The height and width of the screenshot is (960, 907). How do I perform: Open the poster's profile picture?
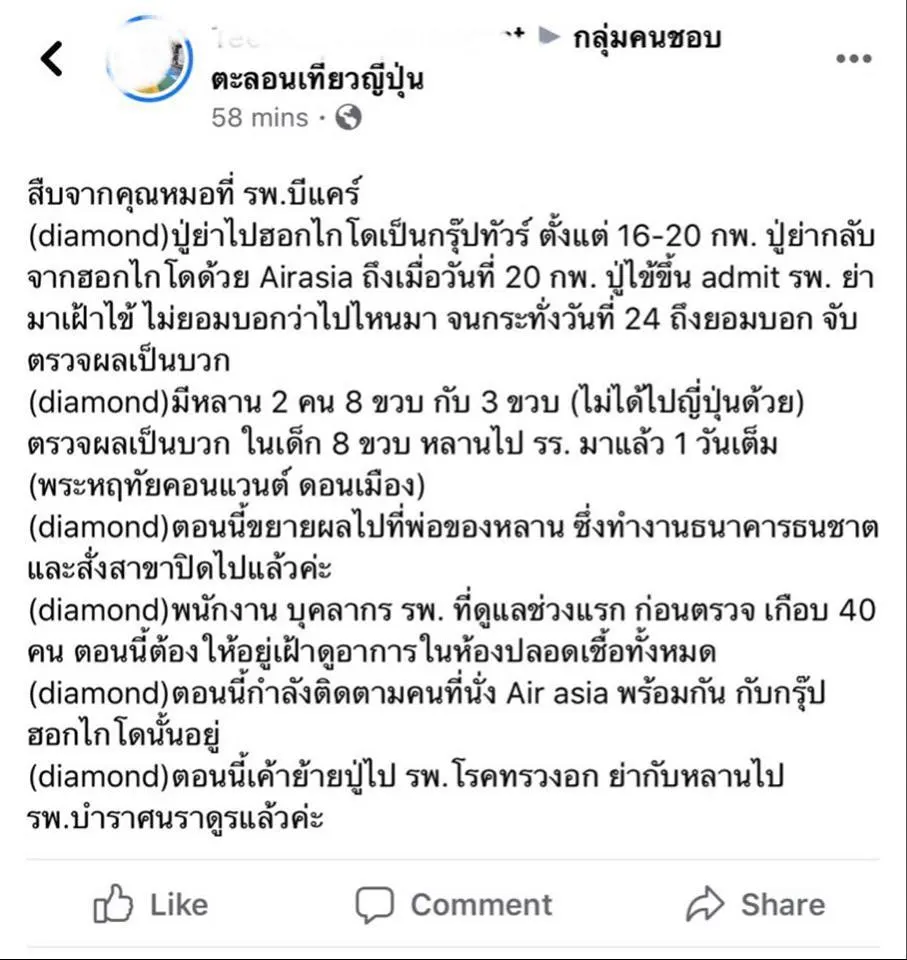click(x=149, y=59)
